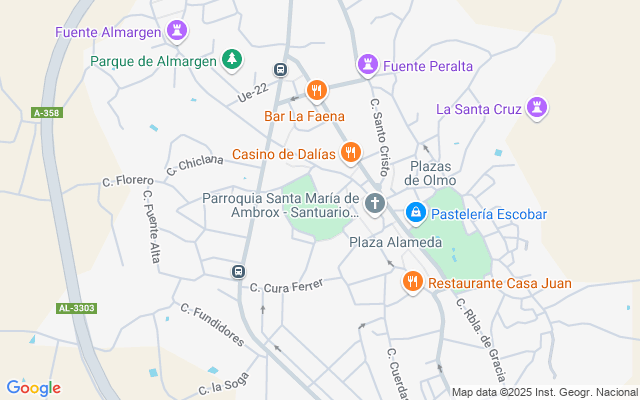Tap the Parroquia Santa María de Ambrox church pin
Viewport: 640px width, 400px height.
pyautogui.click(x=375, y=205)
